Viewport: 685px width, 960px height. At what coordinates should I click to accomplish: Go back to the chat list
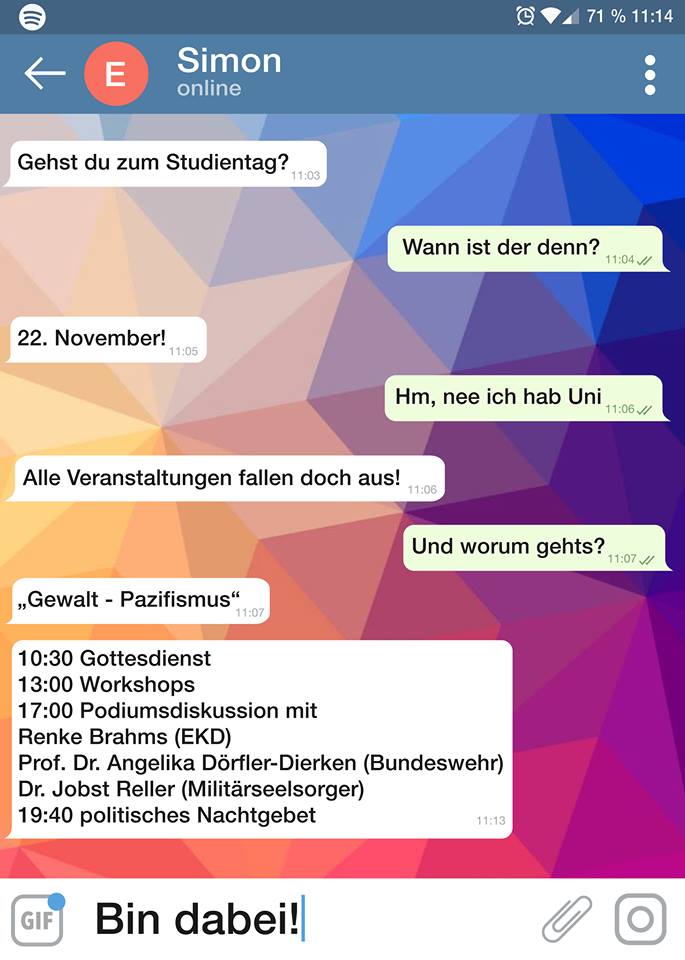(44, 74)
